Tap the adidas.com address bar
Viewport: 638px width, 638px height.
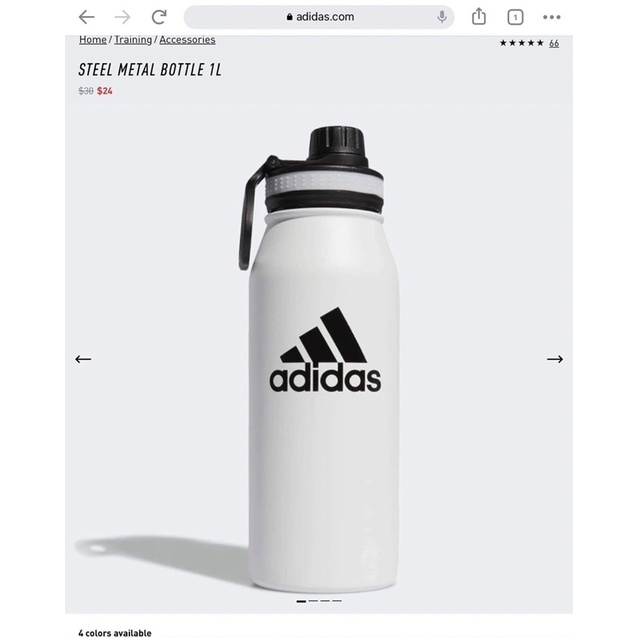point(320,17)
